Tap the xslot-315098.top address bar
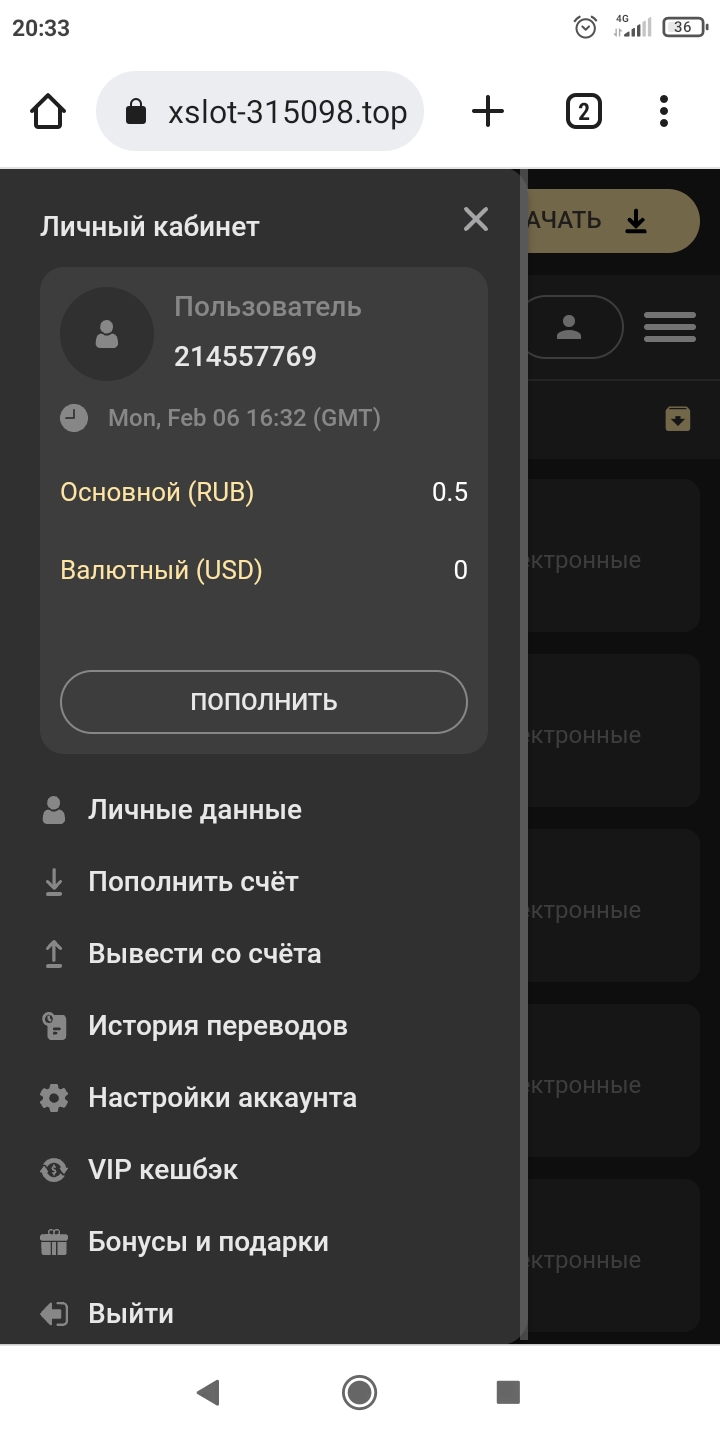 [260, 111]
